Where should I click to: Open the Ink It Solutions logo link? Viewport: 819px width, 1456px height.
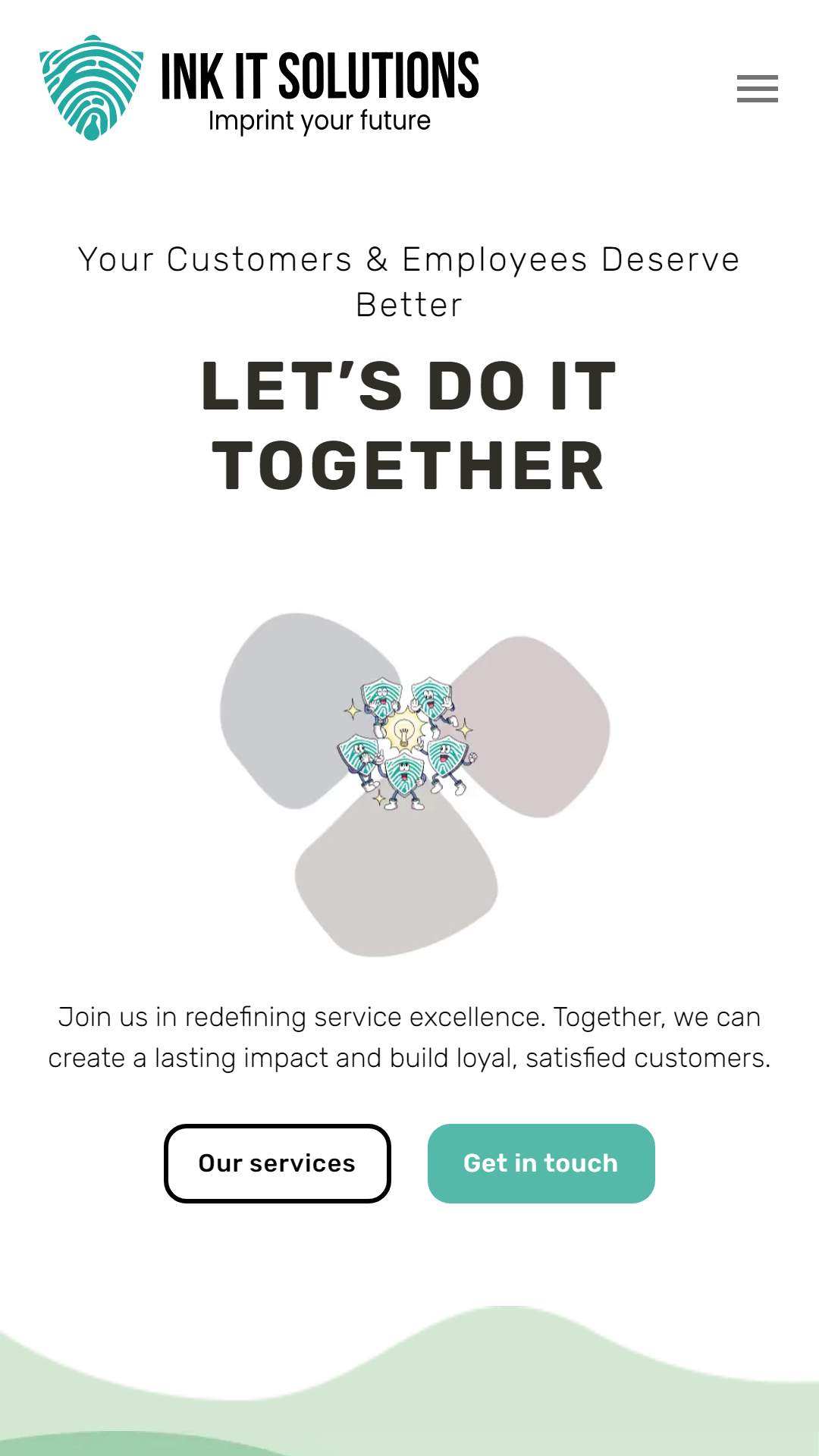[259, 88]
